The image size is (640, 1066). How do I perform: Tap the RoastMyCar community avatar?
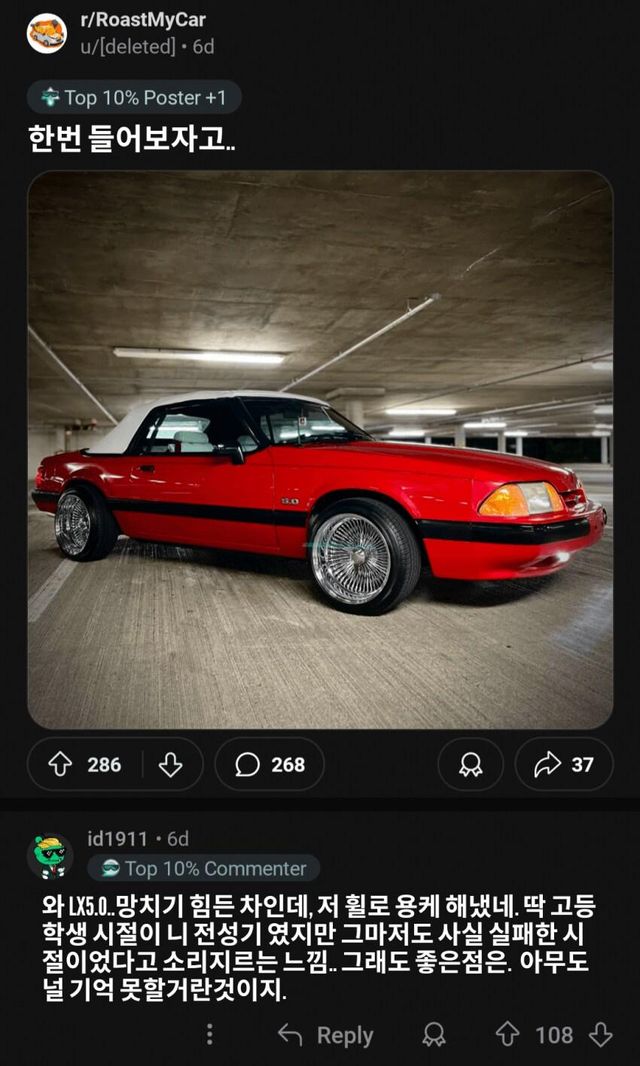[46, 33]
